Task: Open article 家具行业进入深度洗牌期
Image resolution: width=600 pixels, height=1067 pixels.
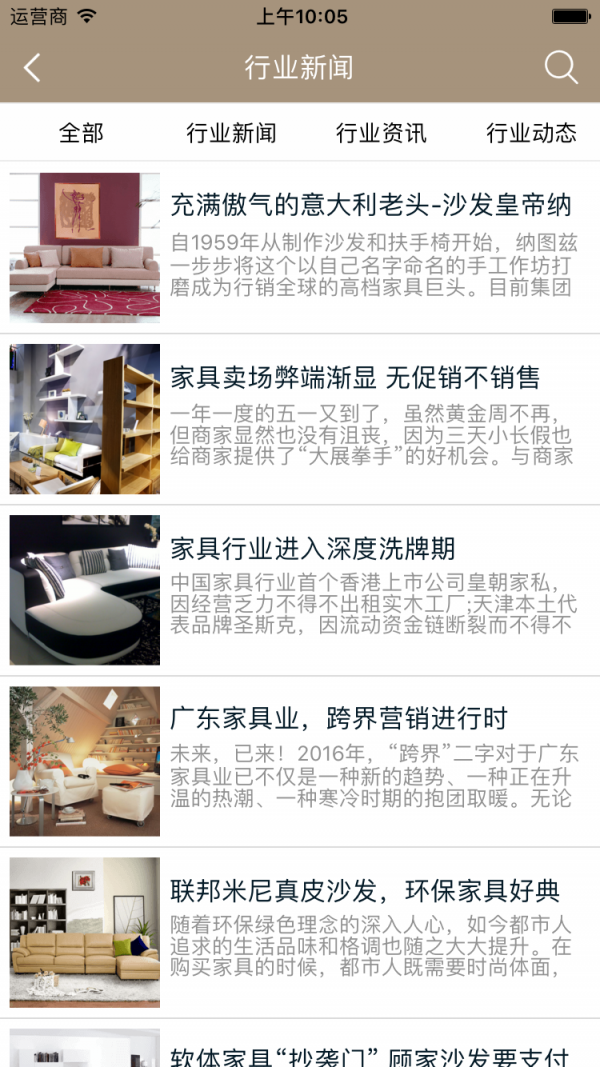Action: (313, 548)
